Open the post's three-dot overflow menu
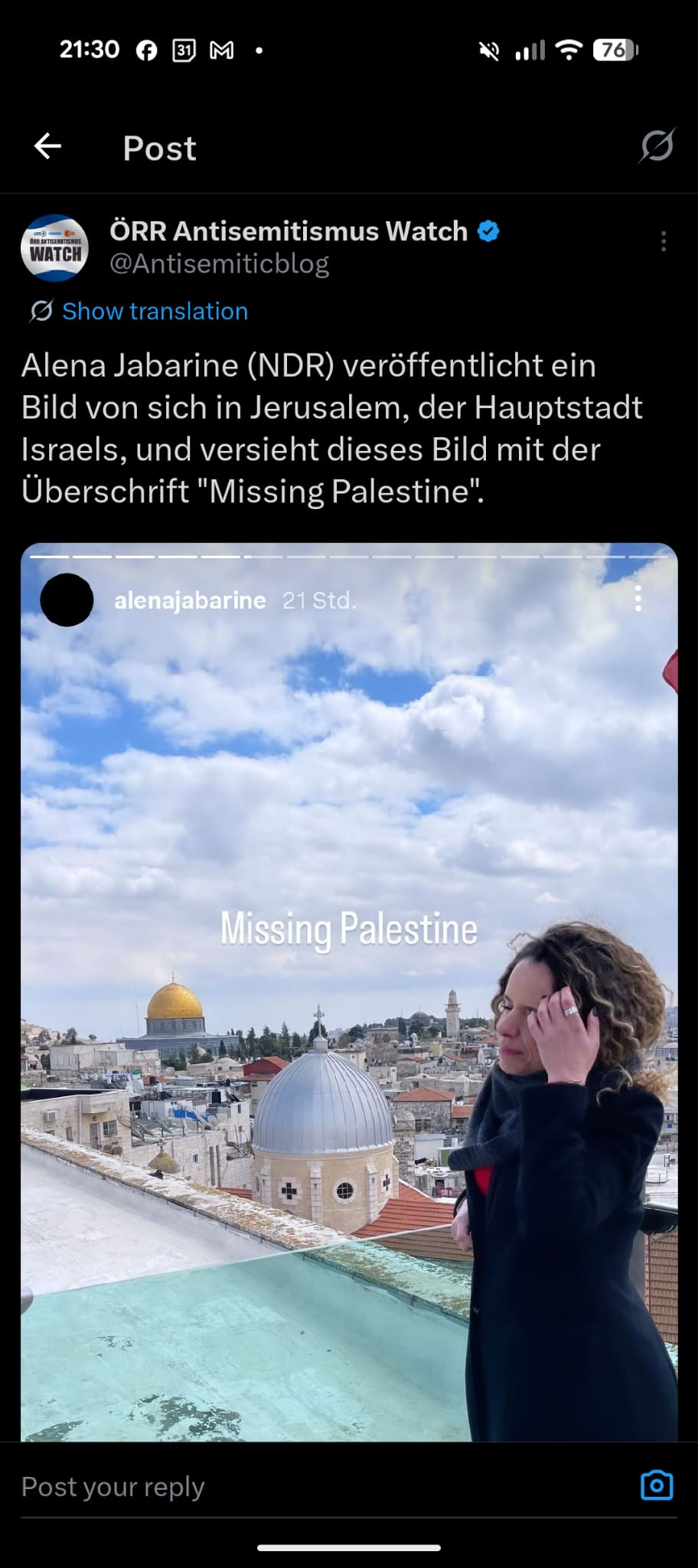This screenshot has width=698, height=1568. click(663, 242)
